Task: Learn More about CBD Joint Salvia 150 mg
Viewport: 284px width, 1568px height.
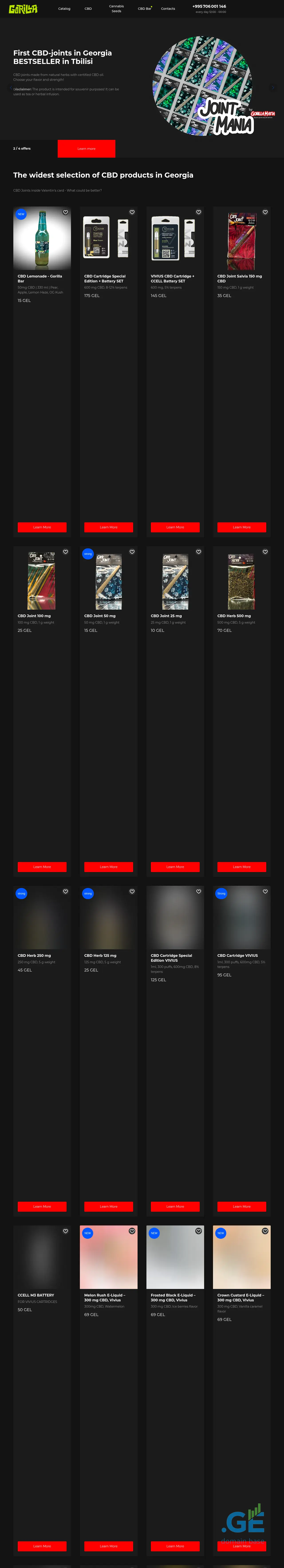Action: click(241, 527)
